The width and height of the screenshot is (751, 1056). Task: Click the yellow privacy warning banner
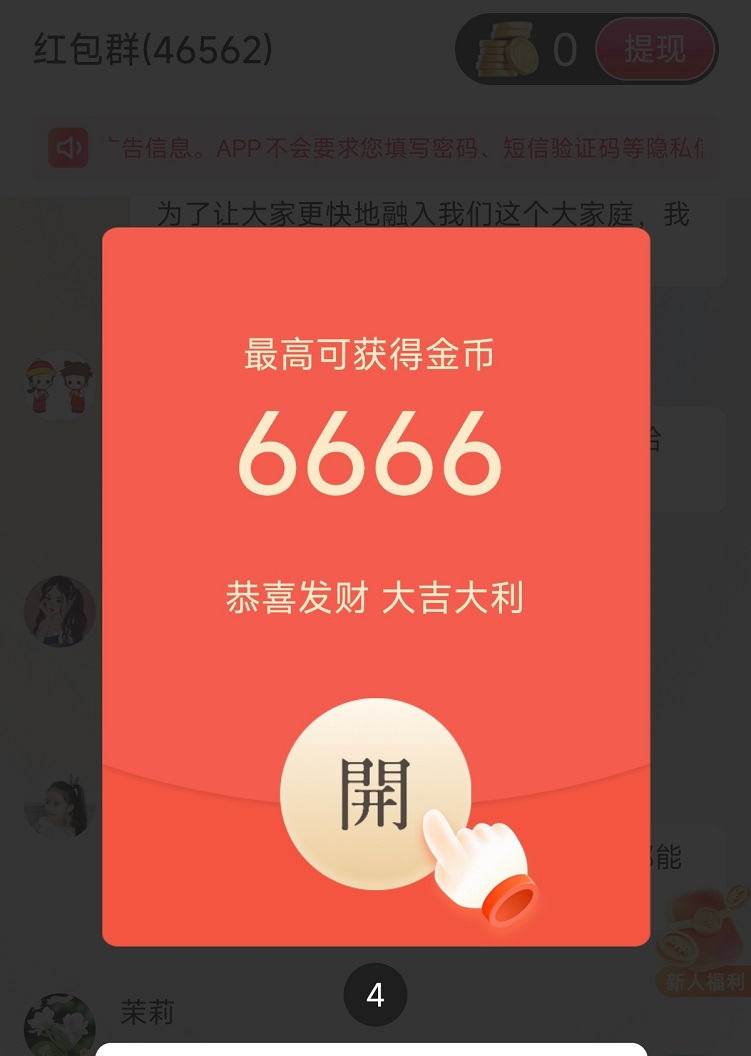coord(400,148)
